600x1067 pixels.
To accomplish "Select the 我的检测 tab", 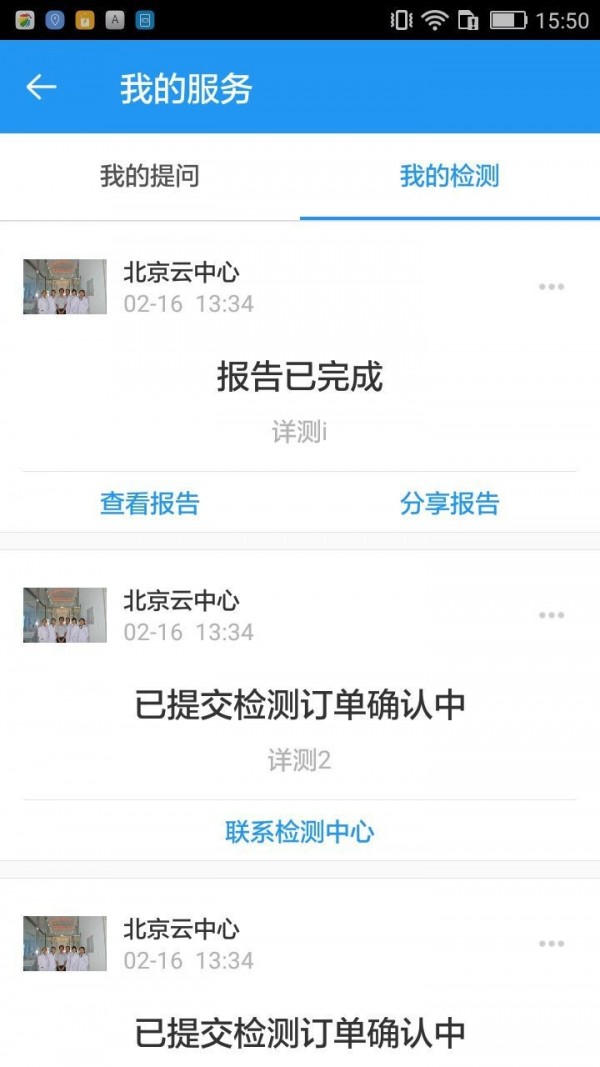I will tap(449, 177).
